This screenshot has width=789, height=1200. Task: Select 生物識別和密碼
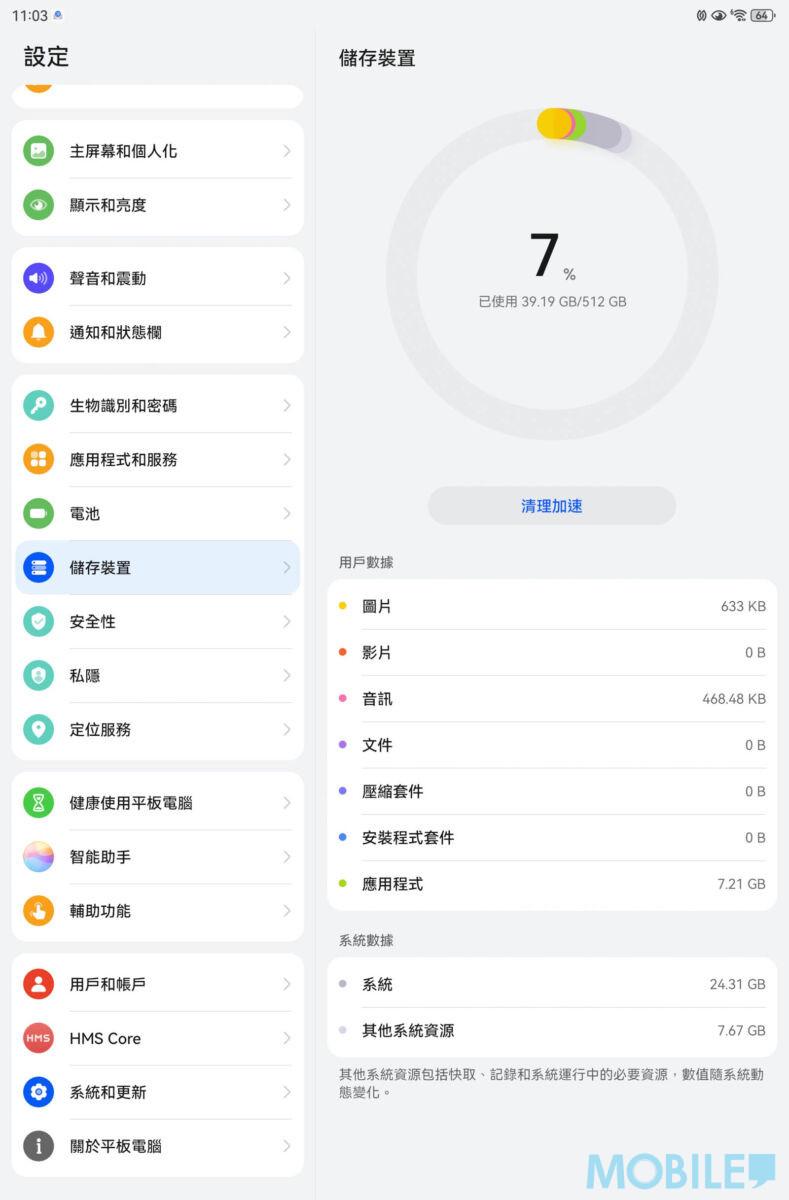(158, 406)
